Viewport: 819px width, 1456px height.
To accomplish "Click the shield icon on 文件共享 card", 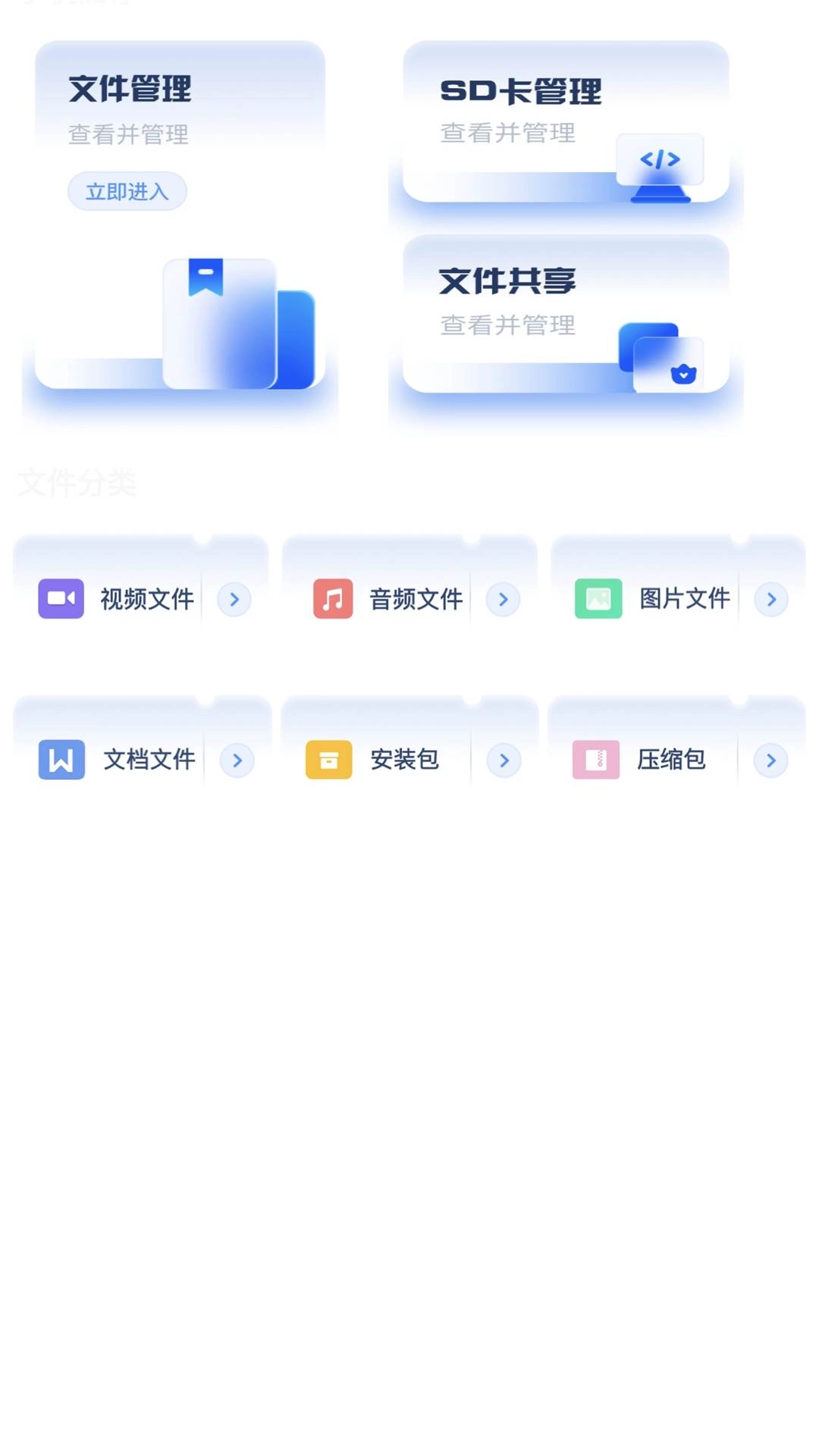I will tap(683, 372).
